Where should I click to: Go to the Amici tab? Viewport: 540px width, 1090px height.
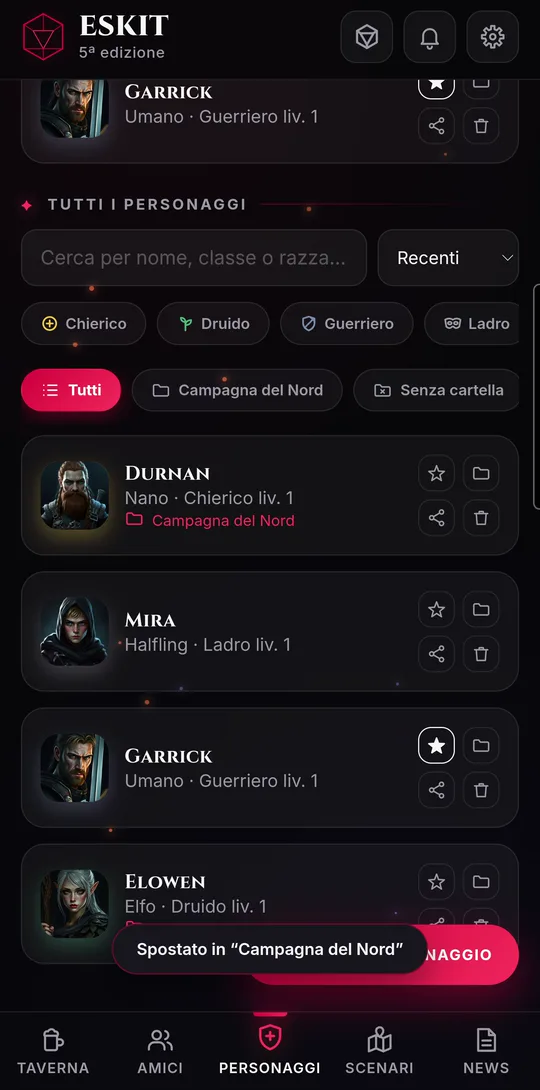pyautogui.click(x=161, y=1051)
